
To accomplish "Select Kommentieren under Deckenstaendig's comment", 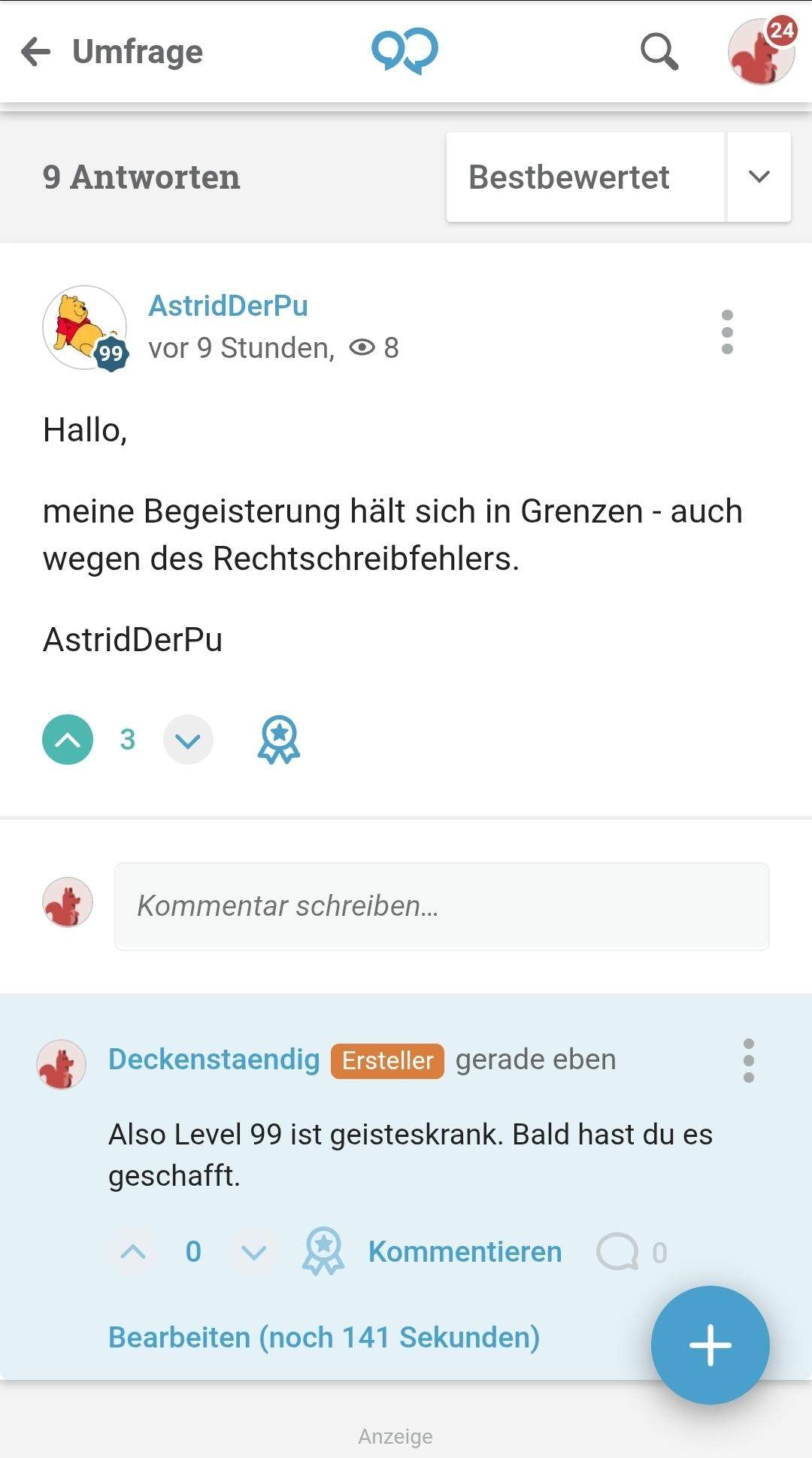I will coord(465,1250).
